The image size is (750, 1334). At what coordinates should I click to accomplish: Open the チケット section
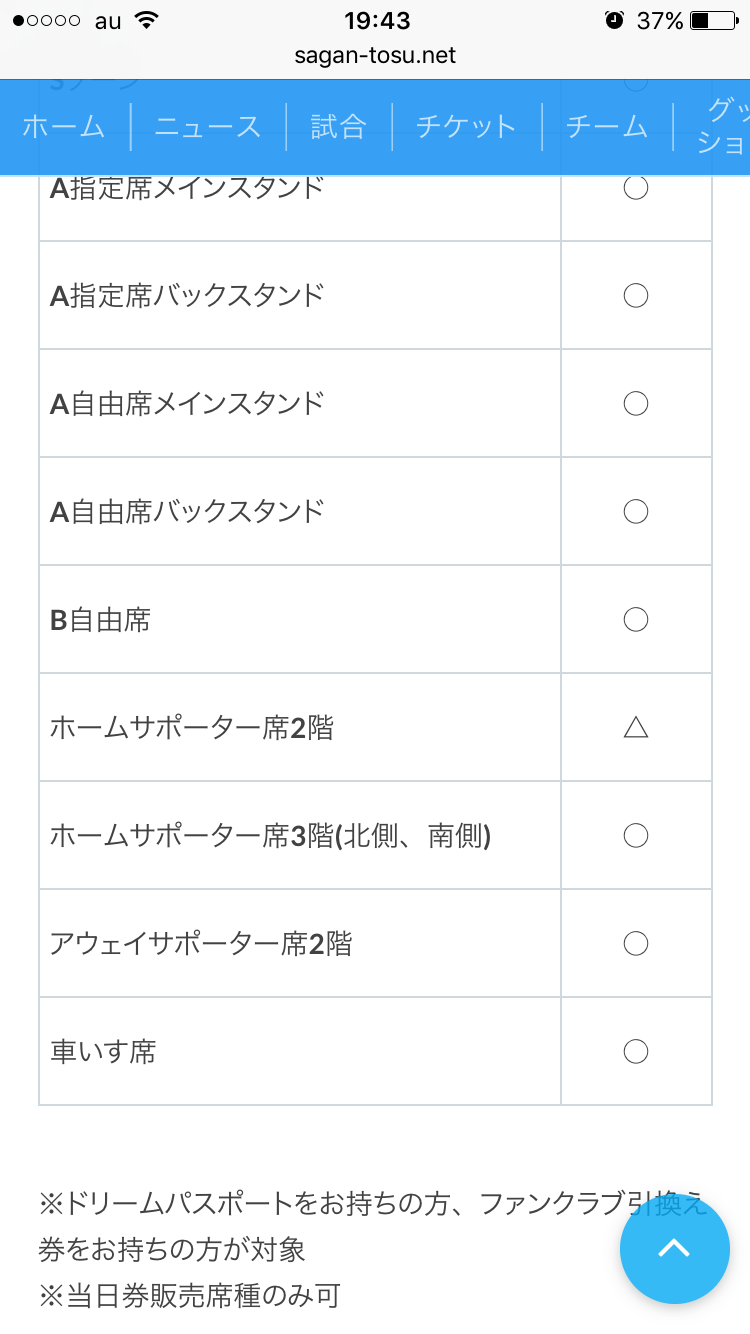(x=466, y=127)
